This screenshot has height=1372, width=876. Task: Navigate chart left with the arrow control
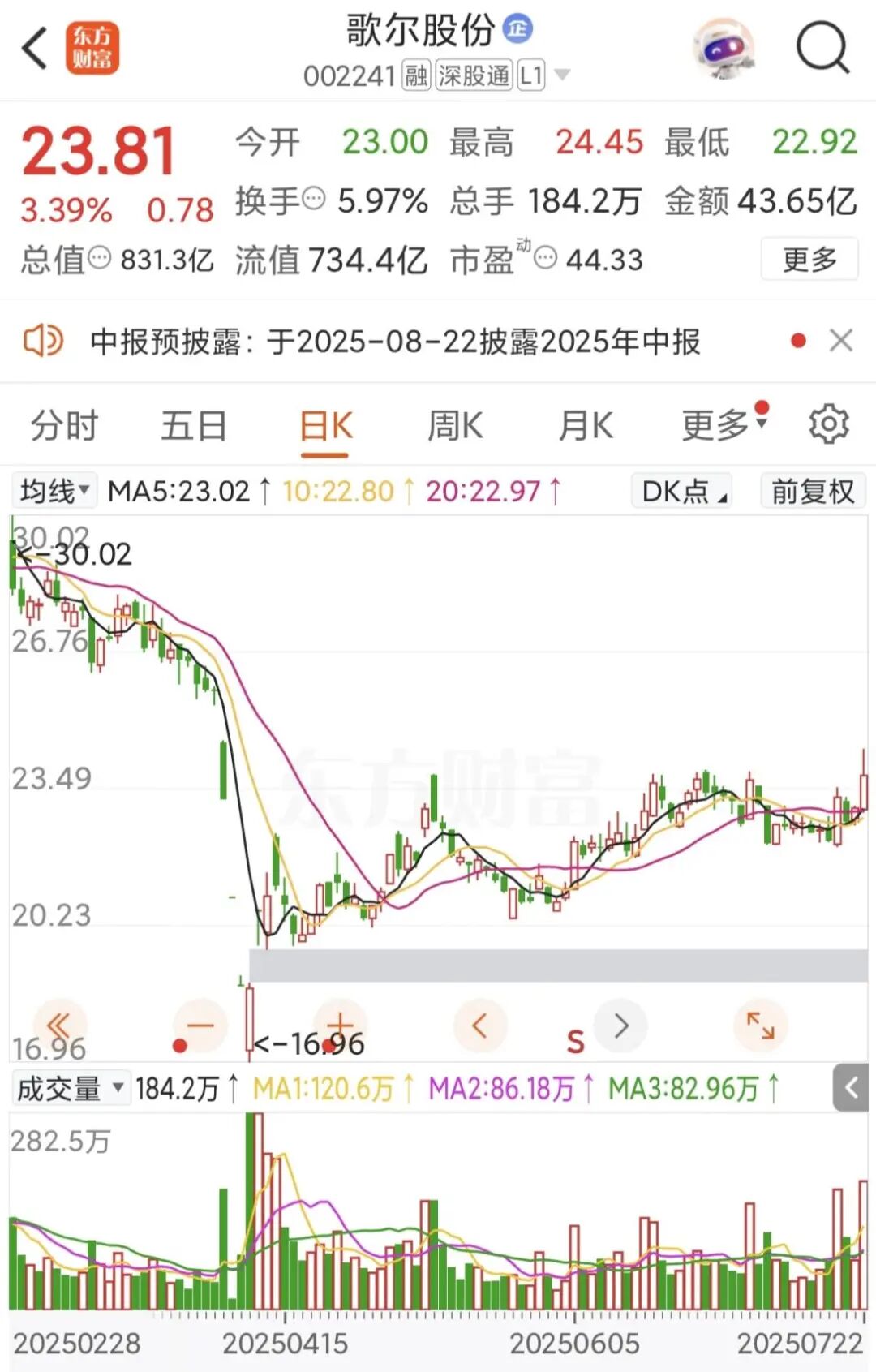point(480,1026)
